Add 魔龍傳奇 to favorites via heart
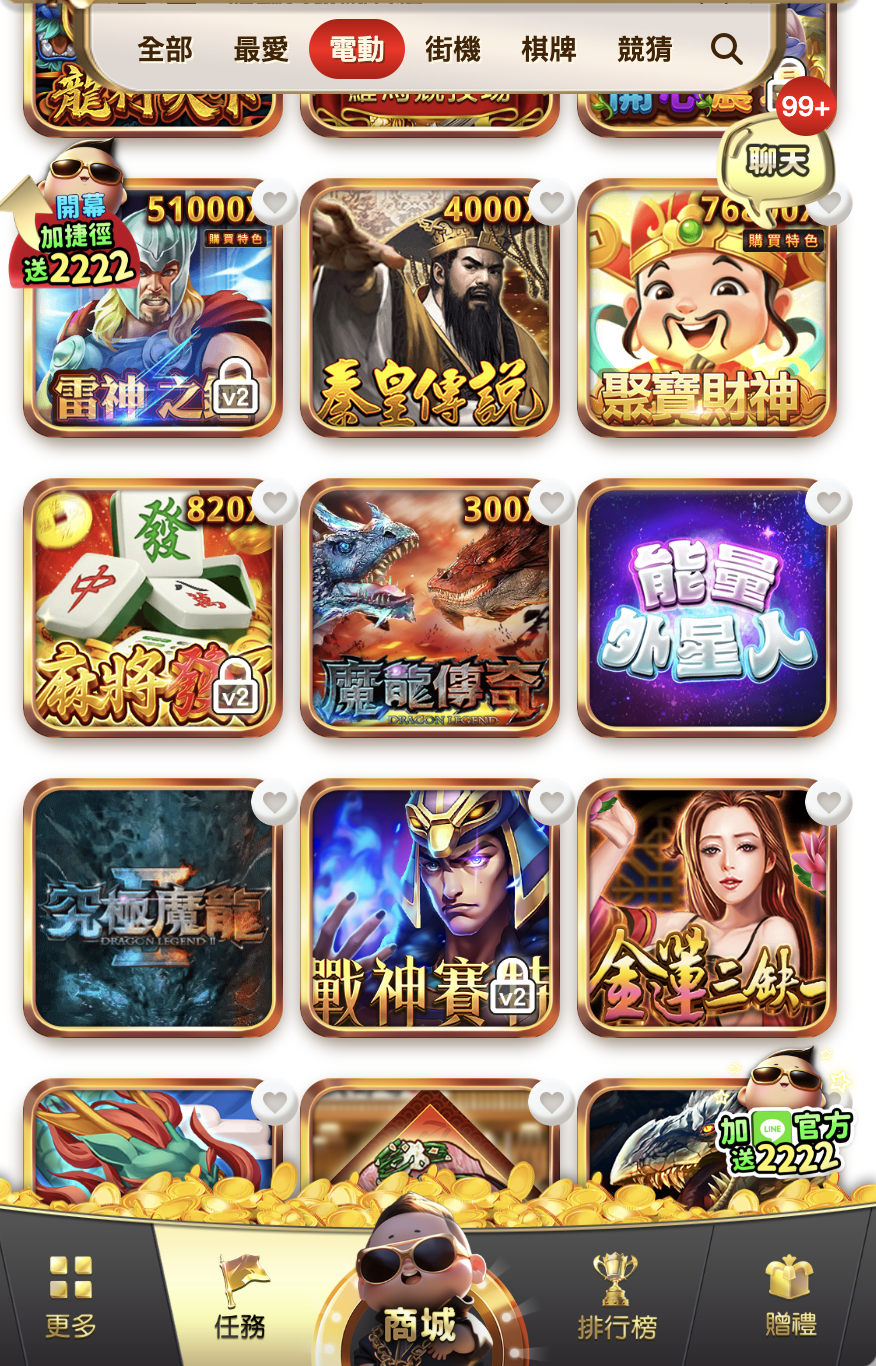The height and width of the screenshot is (1366, 876). (552, 501)
